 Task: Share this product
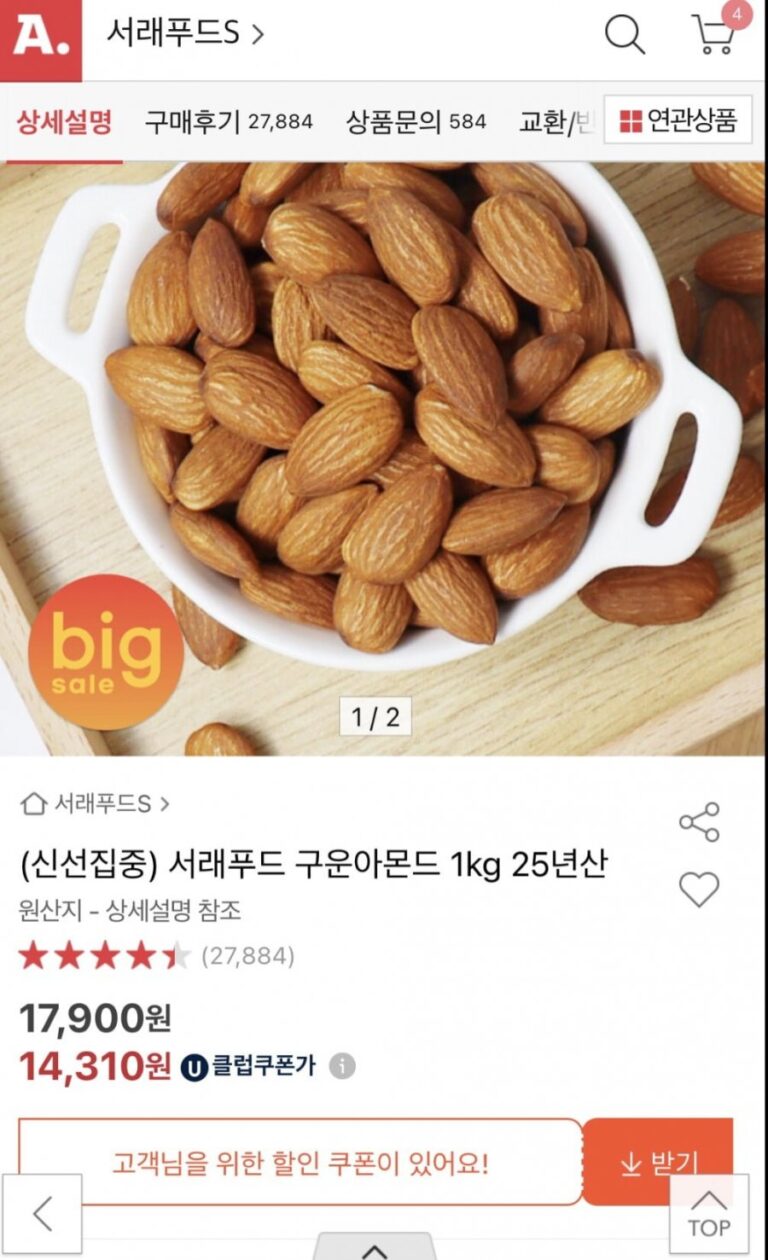tap(699, 822)
